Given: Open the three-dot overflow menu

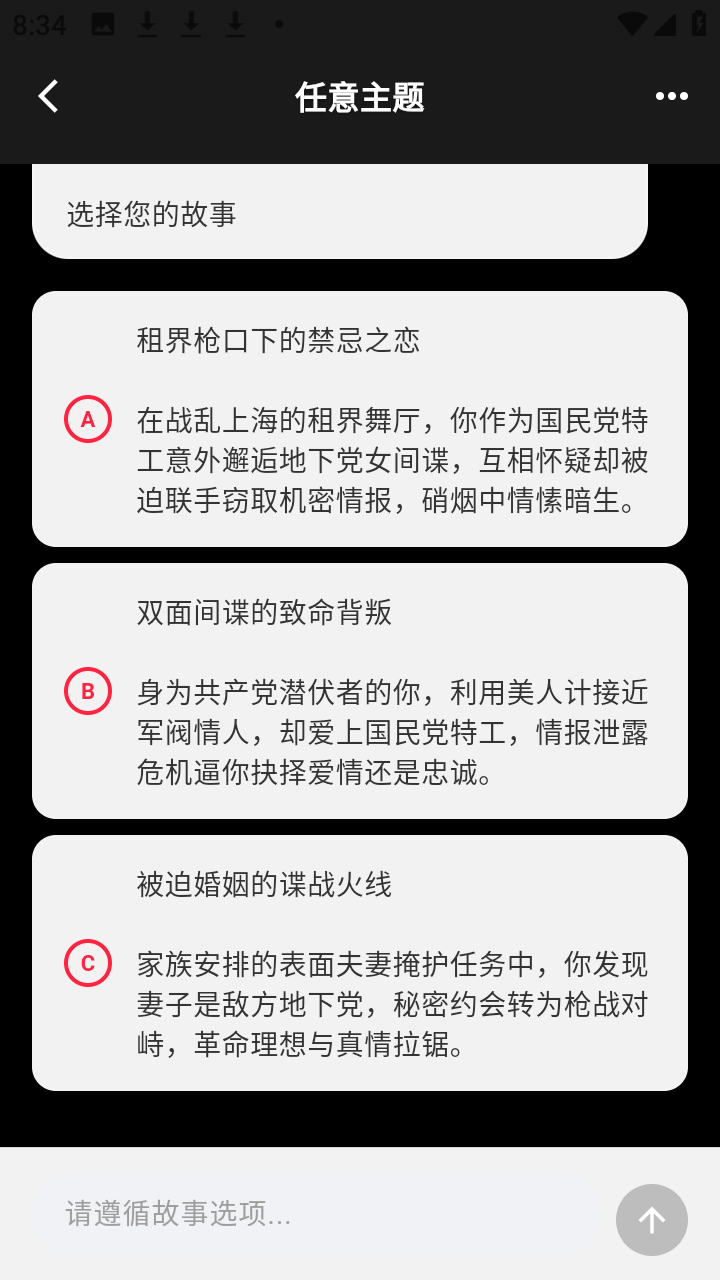Looking at the screenshot, I should pyautogui.click(x=671, y=96).
